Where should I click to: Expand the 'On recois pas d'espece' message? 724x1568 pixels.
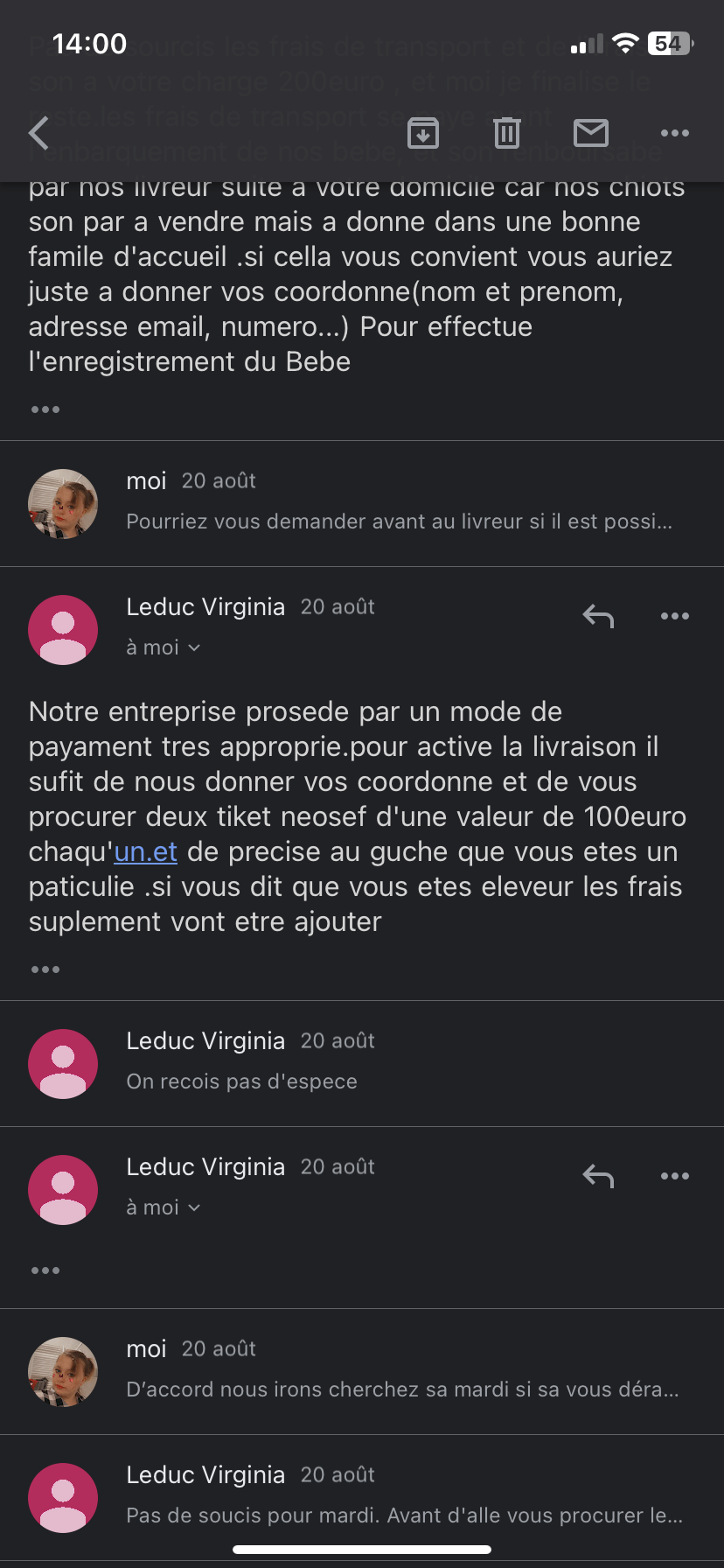[x=362, y=1064]
